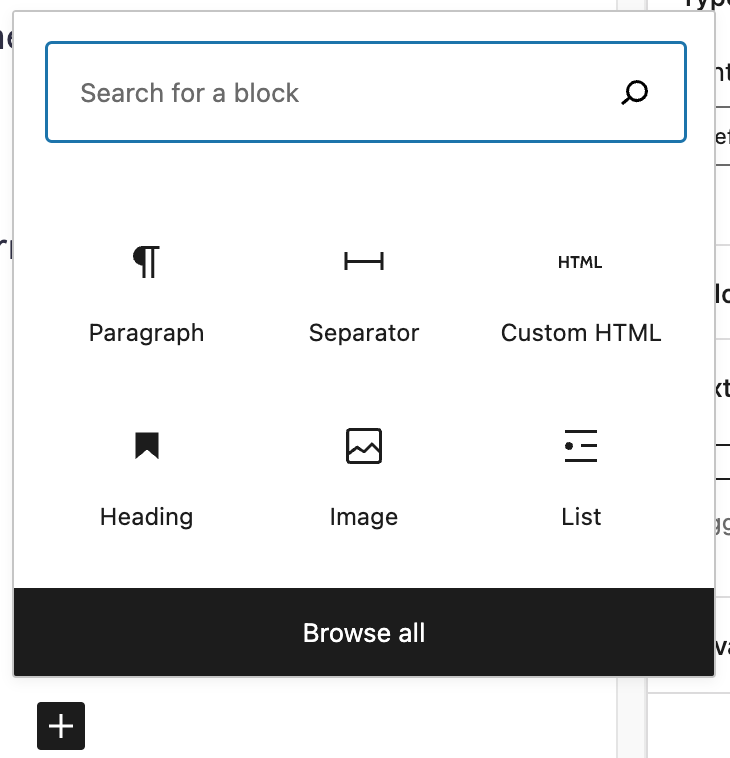
Task: Toggle the plus block inserter button
Action: point(61,726)
